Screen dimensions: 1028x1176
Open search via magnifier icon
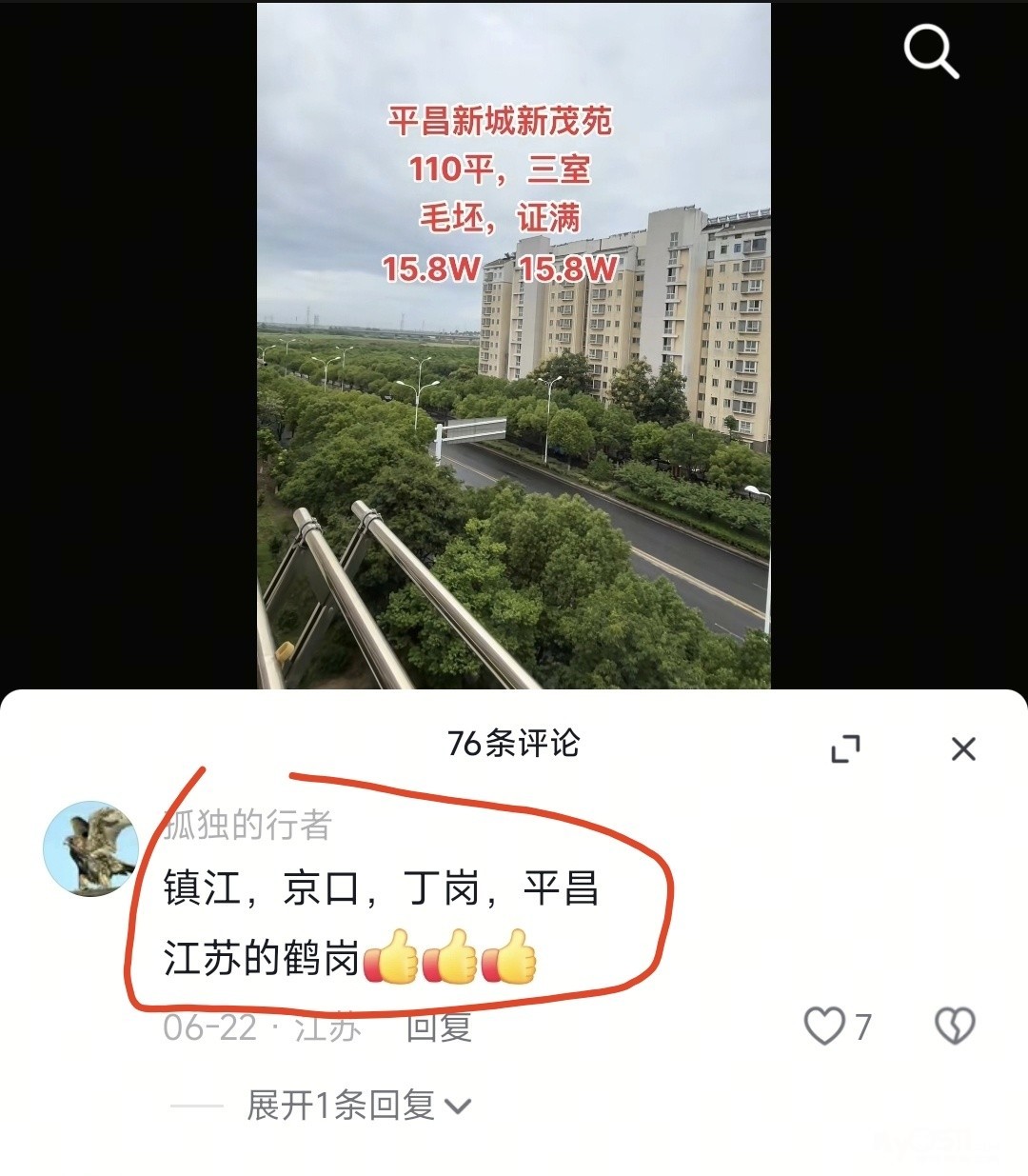[x=930, y=50]
